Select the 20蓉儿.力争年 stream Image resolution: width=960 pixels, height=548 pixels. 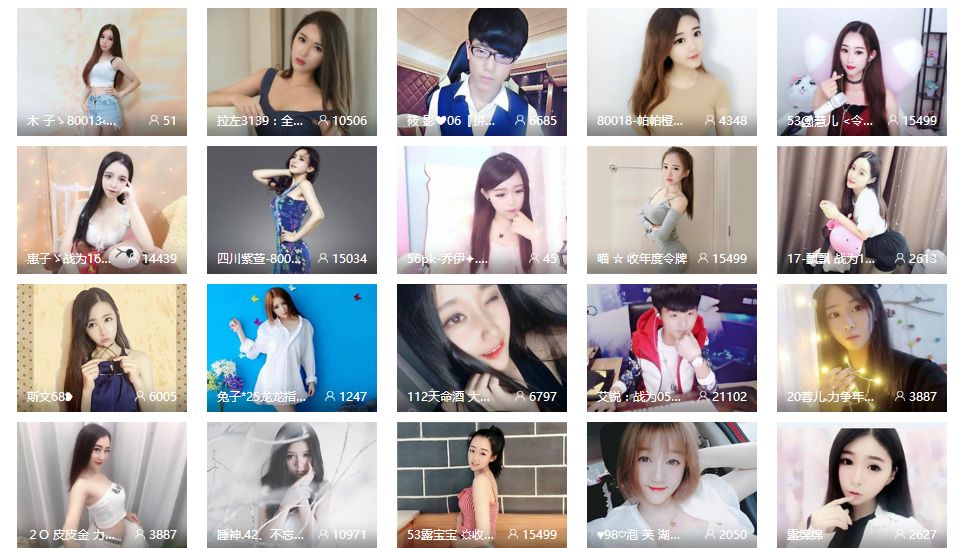861,347
